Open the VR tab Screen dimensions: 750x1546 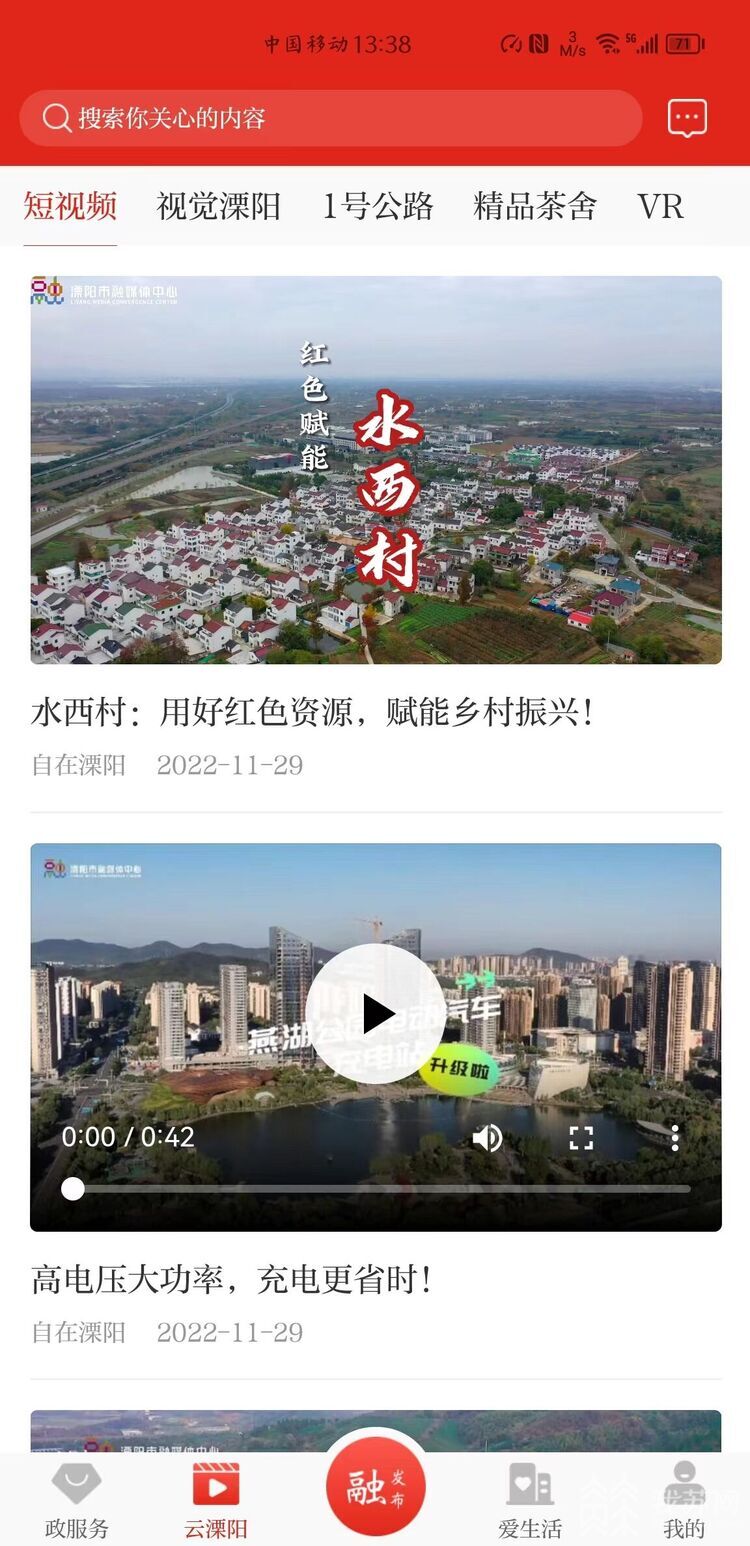[661, 206]
